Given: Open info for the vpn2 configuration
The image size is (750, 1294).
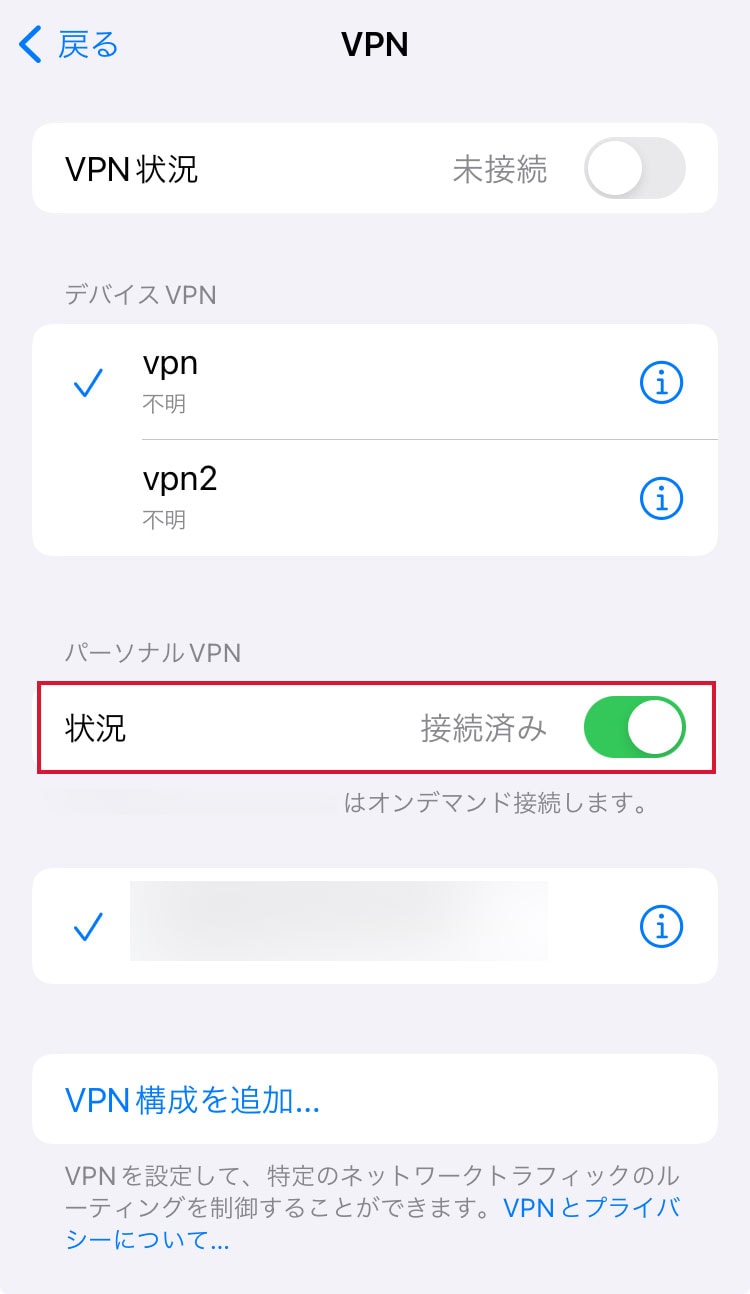Looking at the screenshot, I should pyautogui.click(x=660, y=498).
